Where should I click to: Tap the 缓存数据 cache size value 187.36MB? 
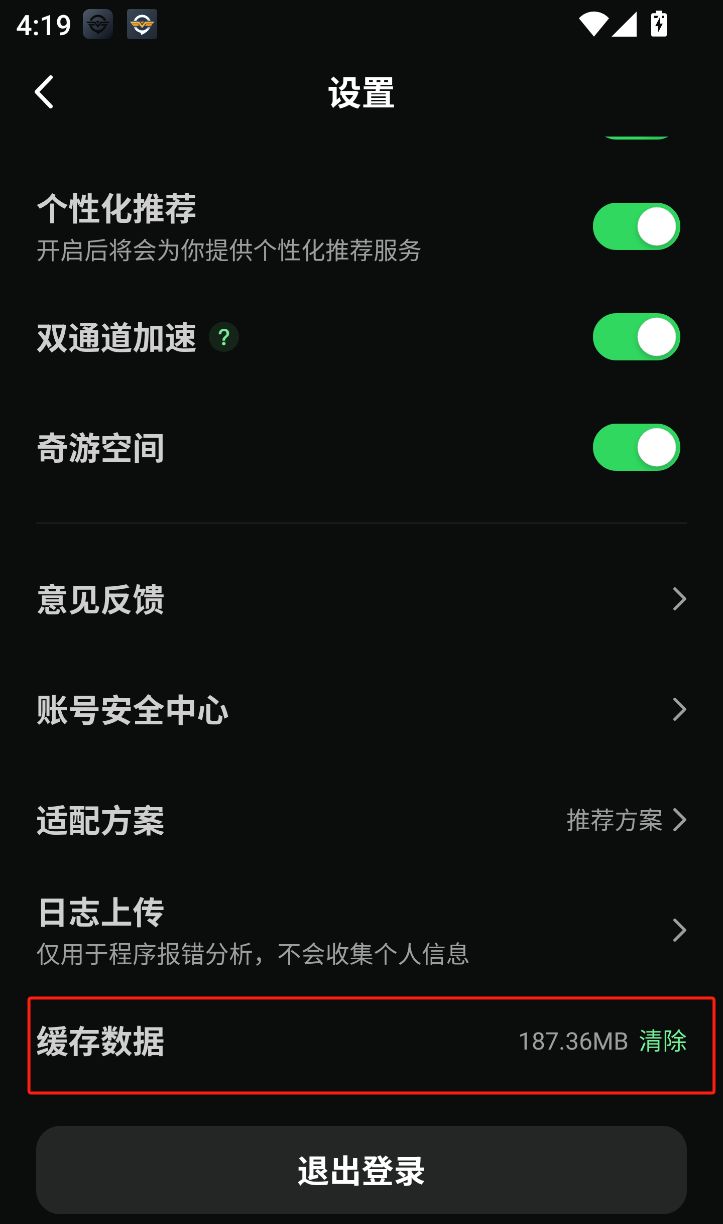click(573, 1041)
